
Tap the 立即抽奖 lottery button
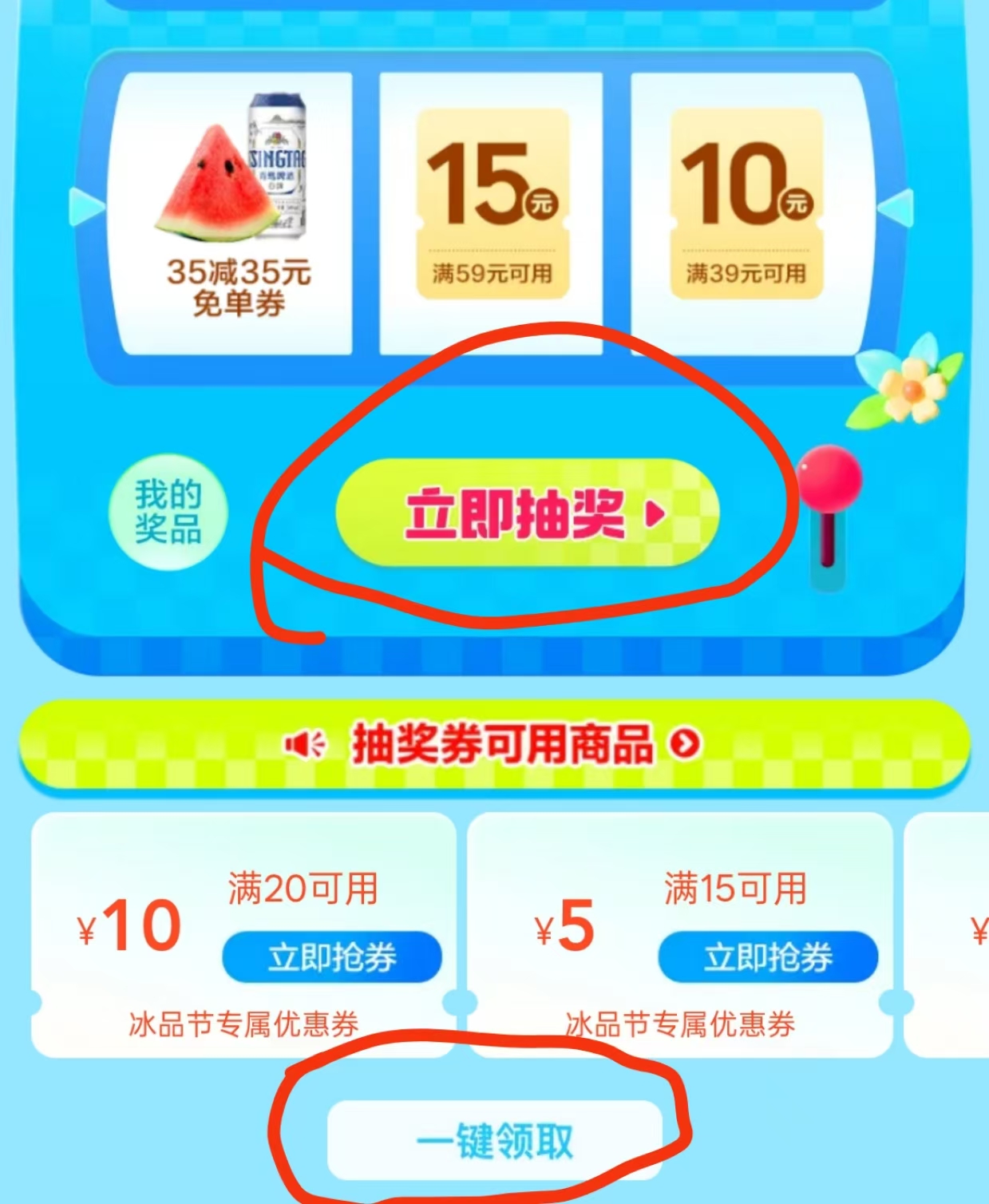527,513
